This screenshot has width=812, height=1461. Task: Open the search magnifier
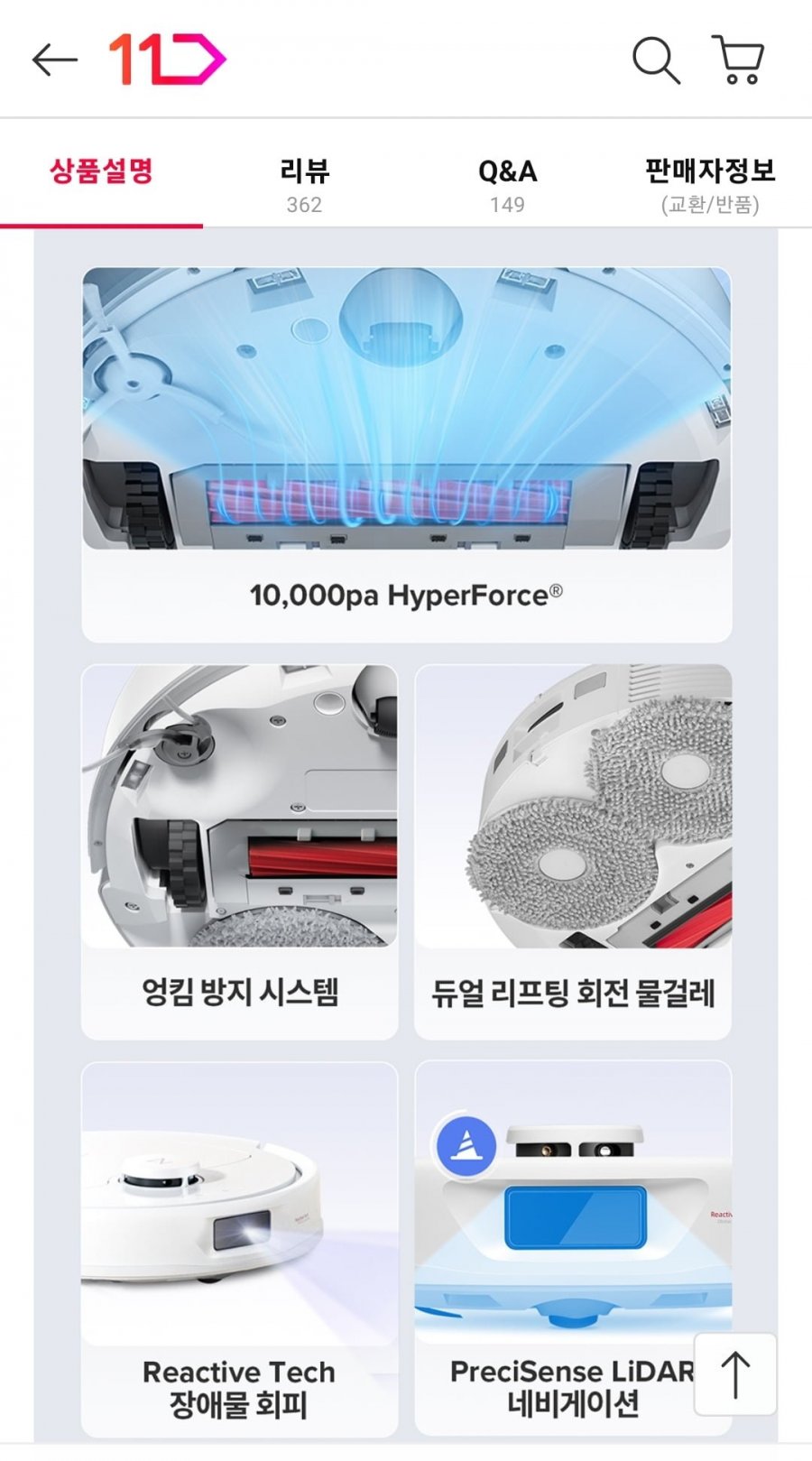tap(656, 60)
